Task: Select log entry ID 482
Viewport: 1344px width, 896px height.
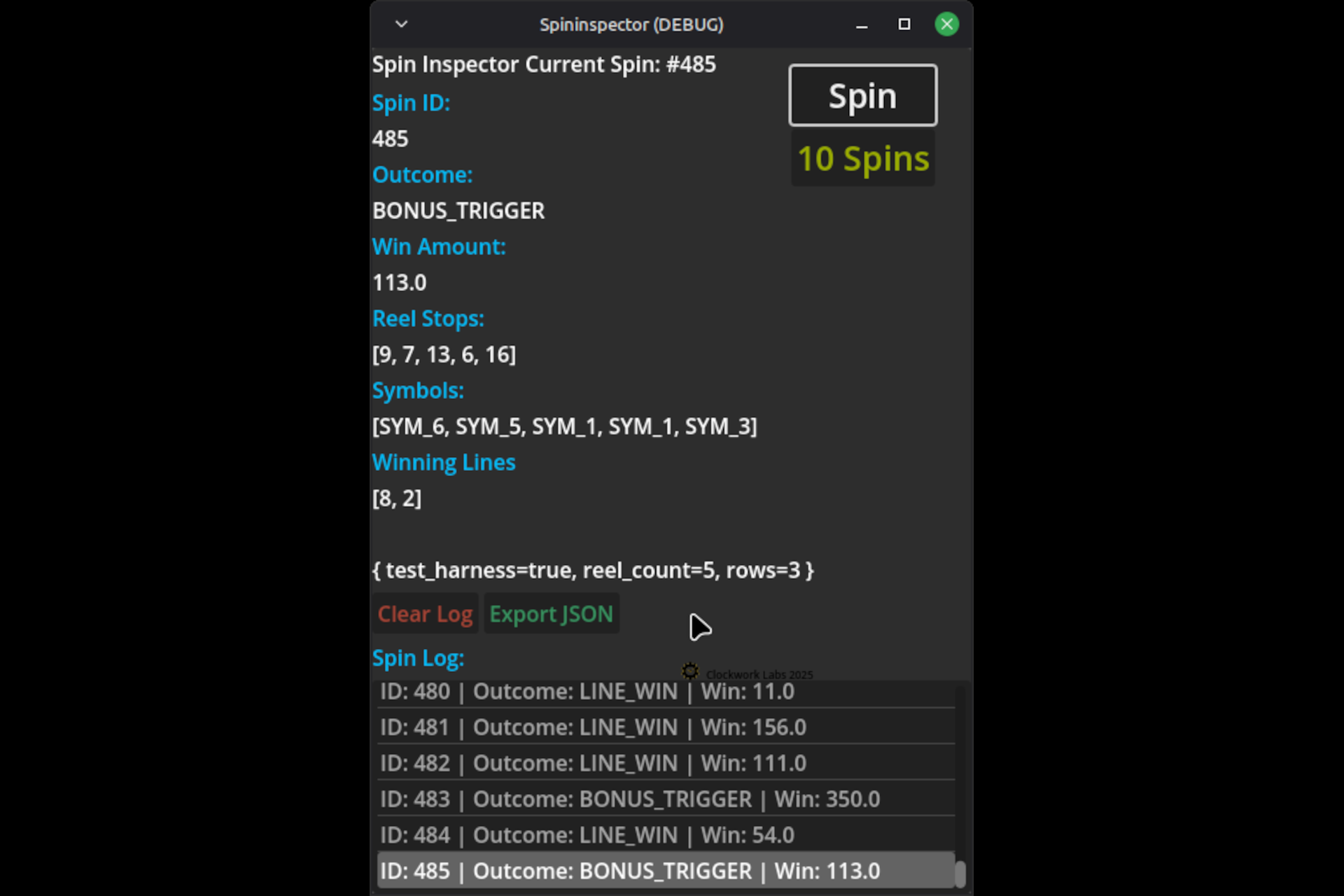Action: [x=665, y=763]
